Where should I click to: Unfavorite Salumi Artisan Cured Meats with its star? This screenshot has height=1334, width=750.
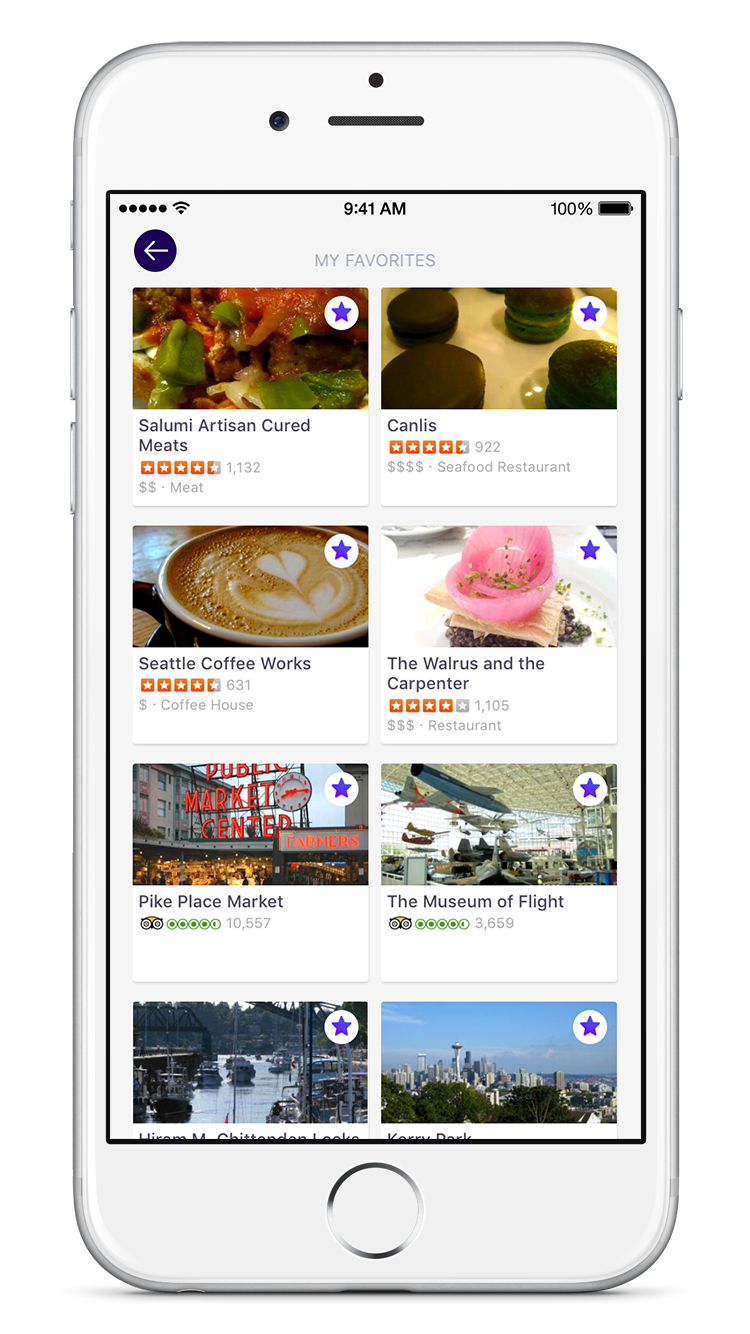(x=342, y=313)
